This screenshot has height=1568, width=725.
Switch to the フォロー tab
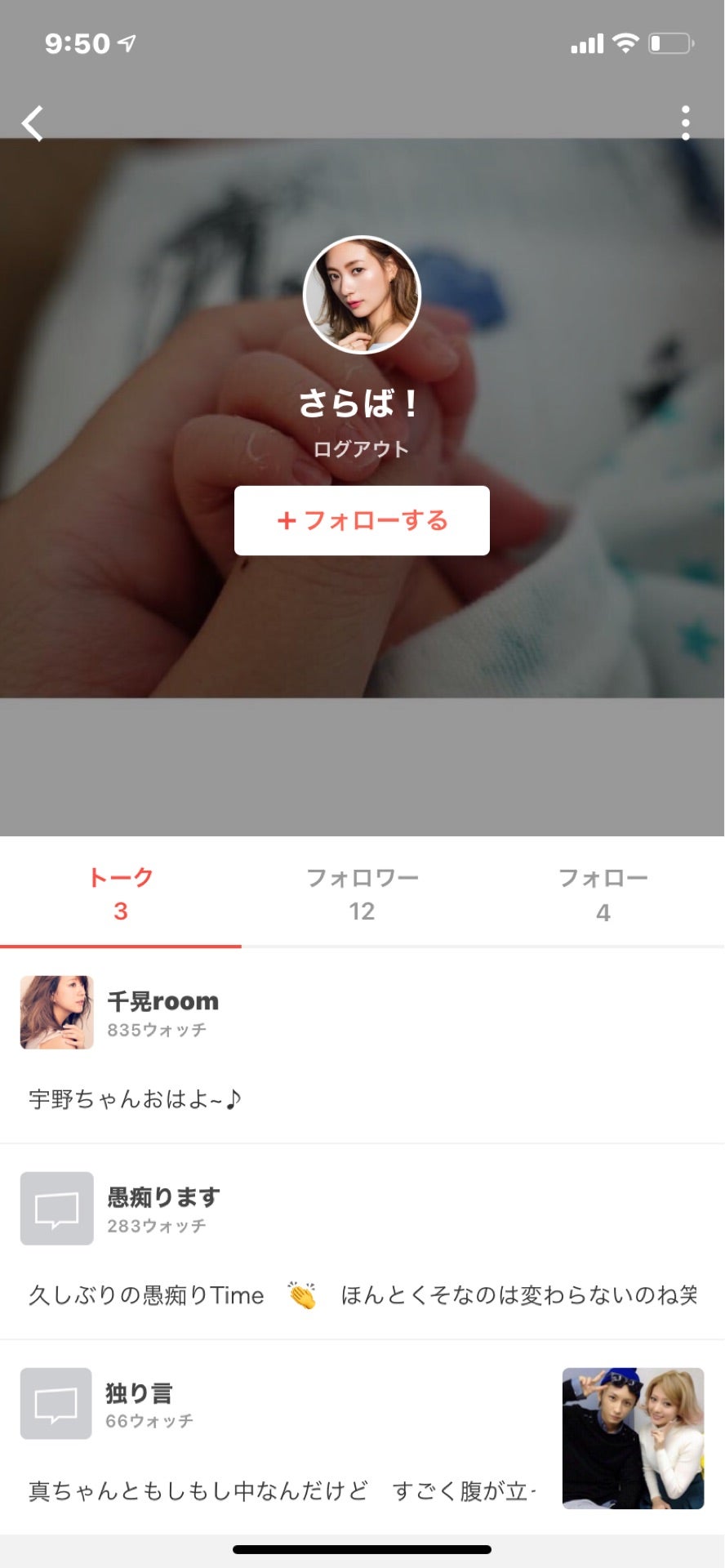(603, 893)
